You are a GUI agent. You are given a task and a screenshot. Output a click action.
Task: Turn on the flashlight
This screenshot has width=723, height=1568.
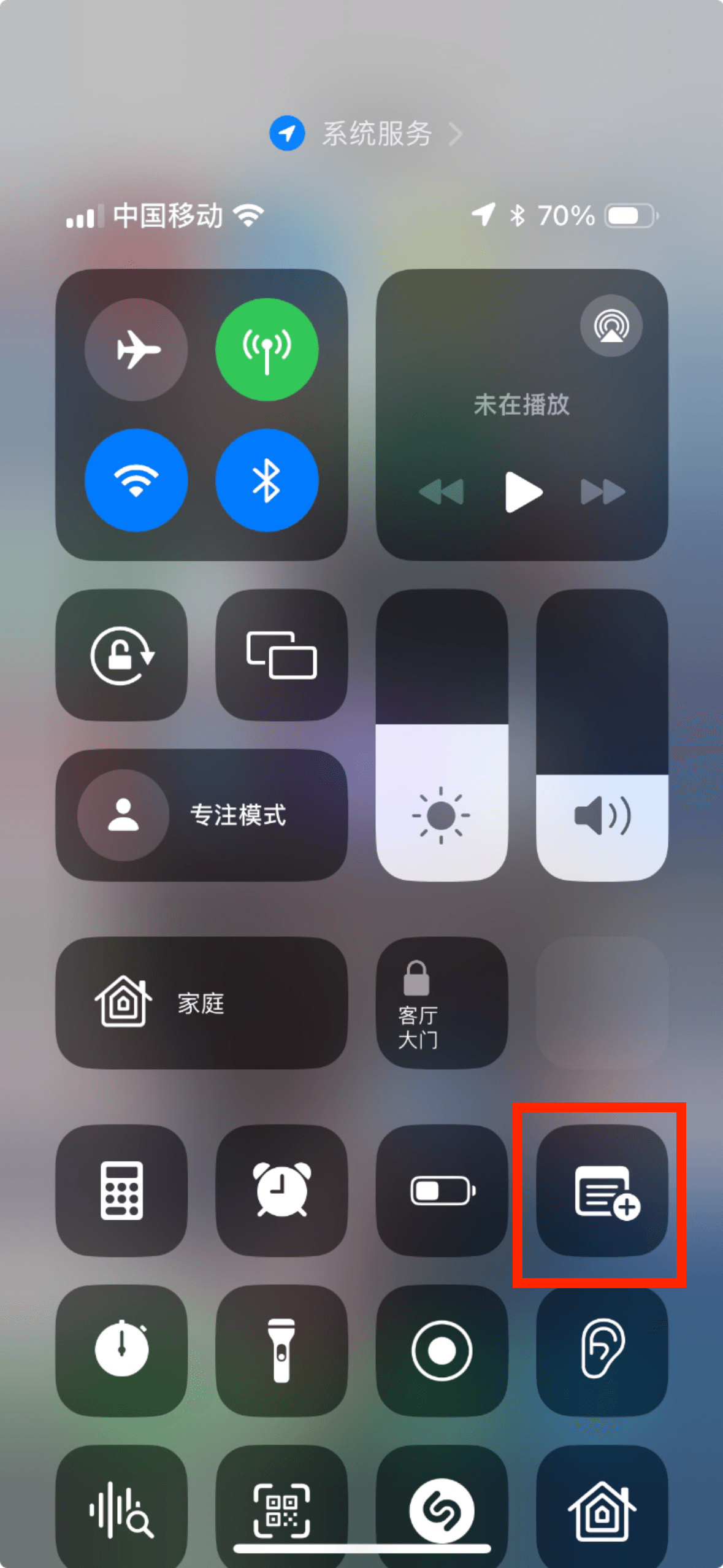(x=281, y=1351)
